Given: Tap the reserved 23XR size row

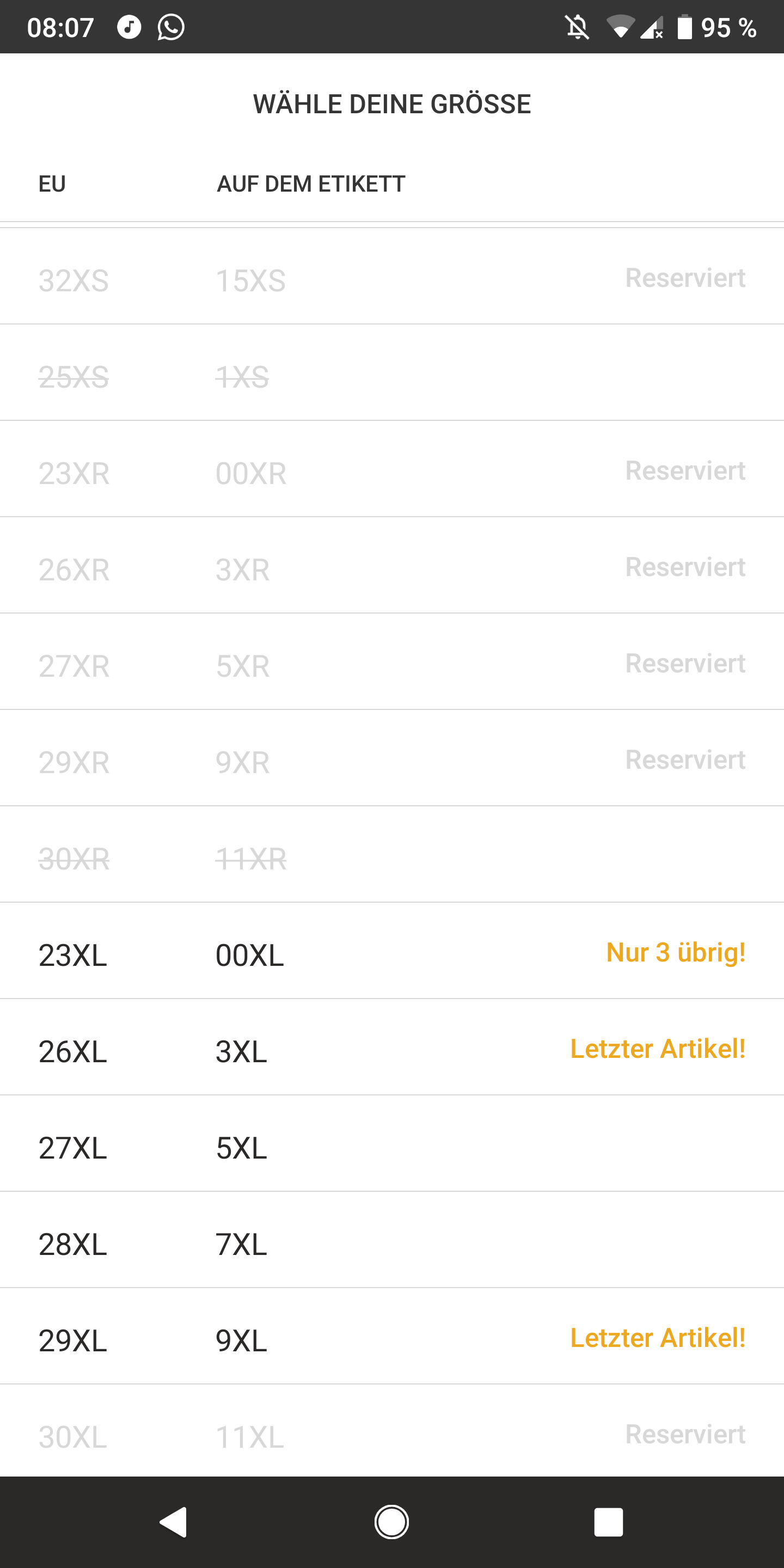Looking at the screenshot, I should (392, 469).
